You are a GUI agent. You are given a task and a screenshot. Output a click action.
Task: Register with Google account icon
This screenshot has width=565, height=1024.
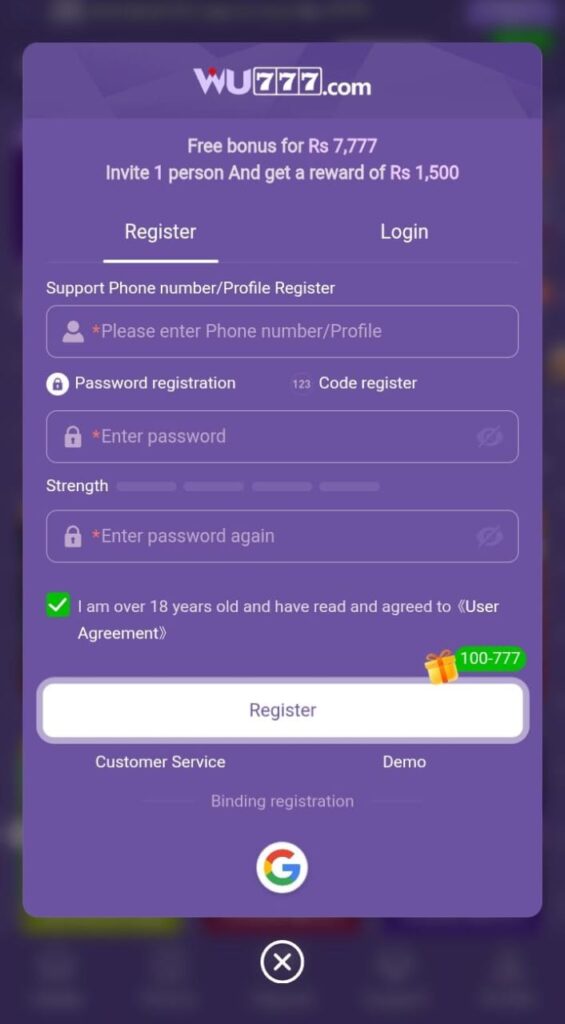(282, 867)
